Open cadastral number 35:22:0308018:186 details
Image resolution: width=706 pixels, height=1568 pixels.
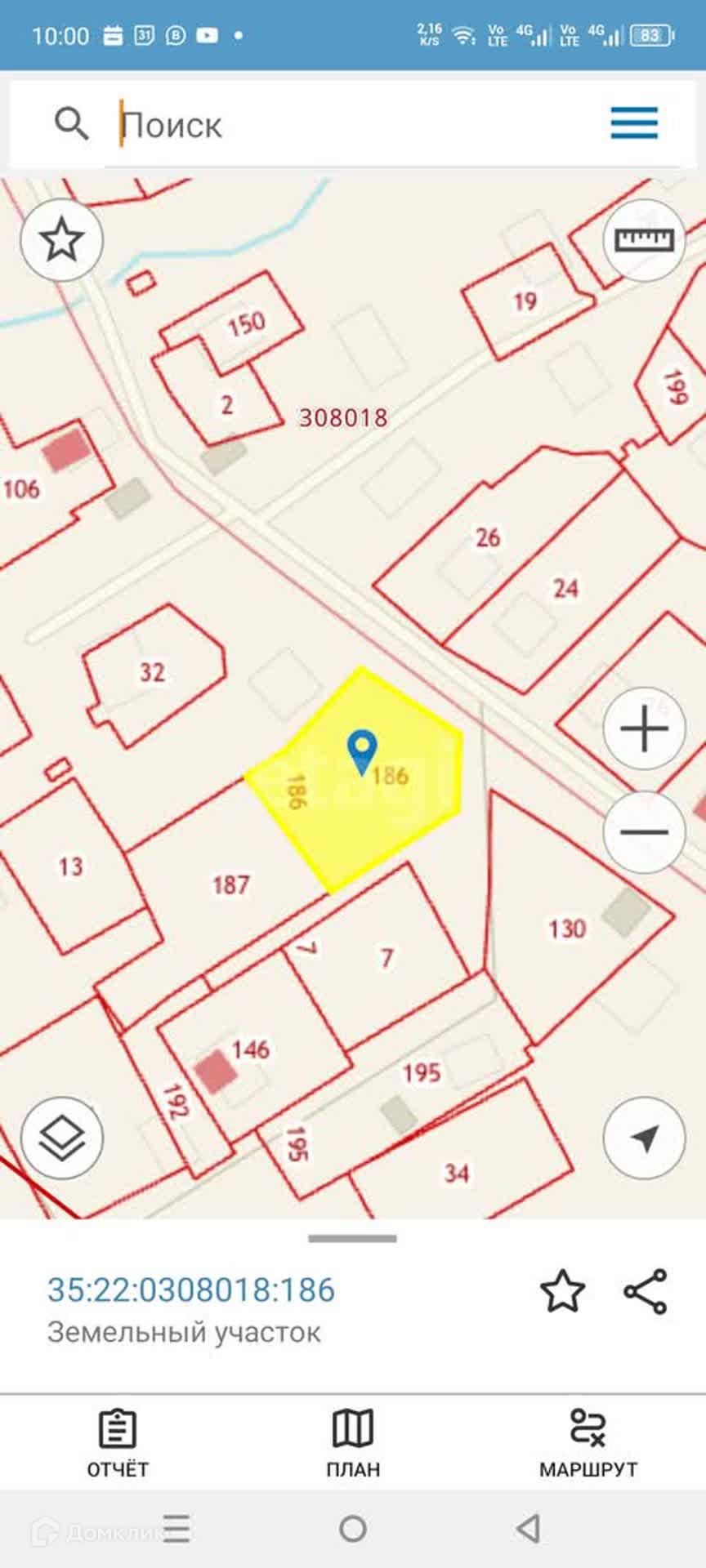pos(191,1290)
